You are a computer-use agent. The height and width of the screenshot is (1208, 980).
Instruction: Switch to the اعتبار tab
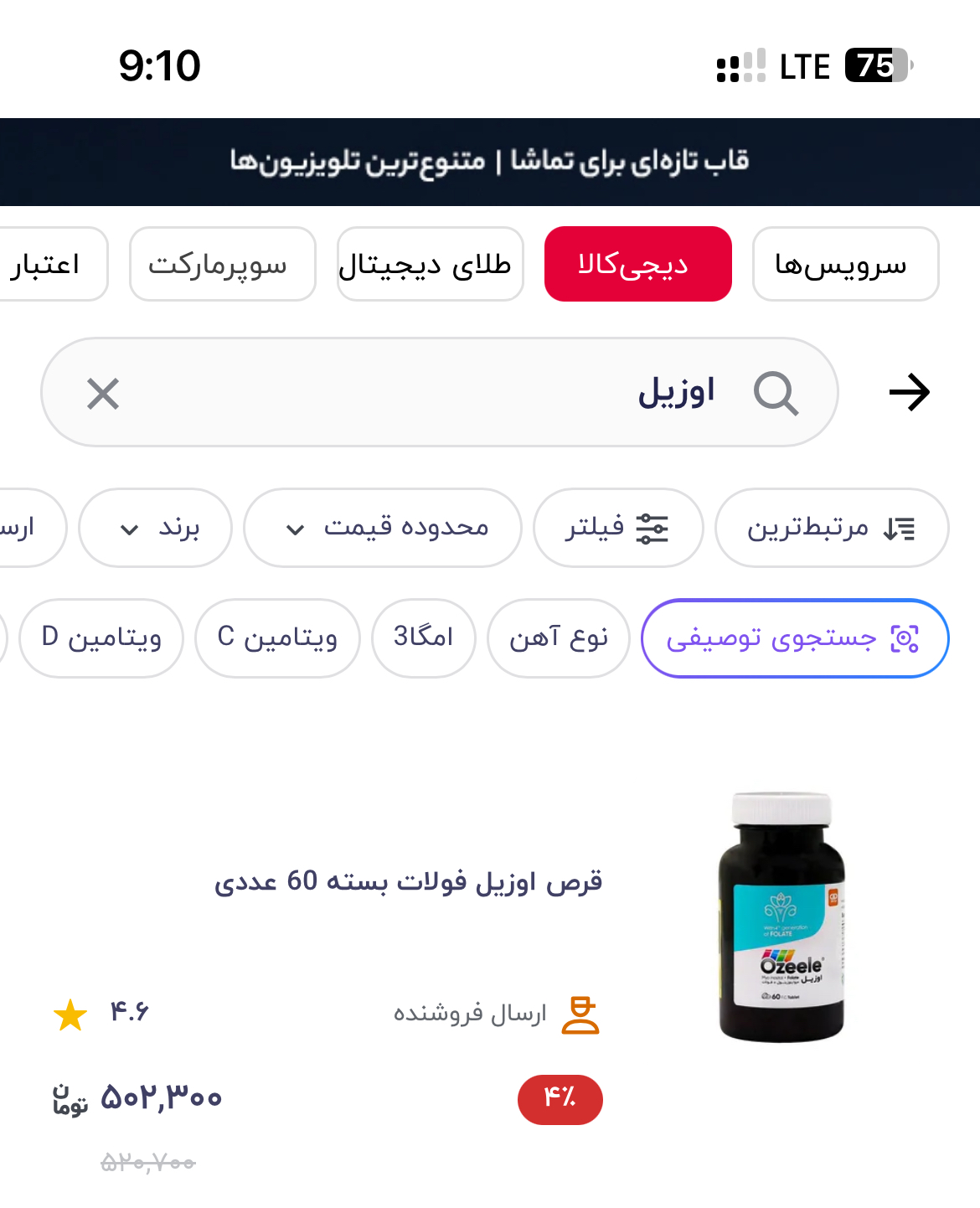49,265
